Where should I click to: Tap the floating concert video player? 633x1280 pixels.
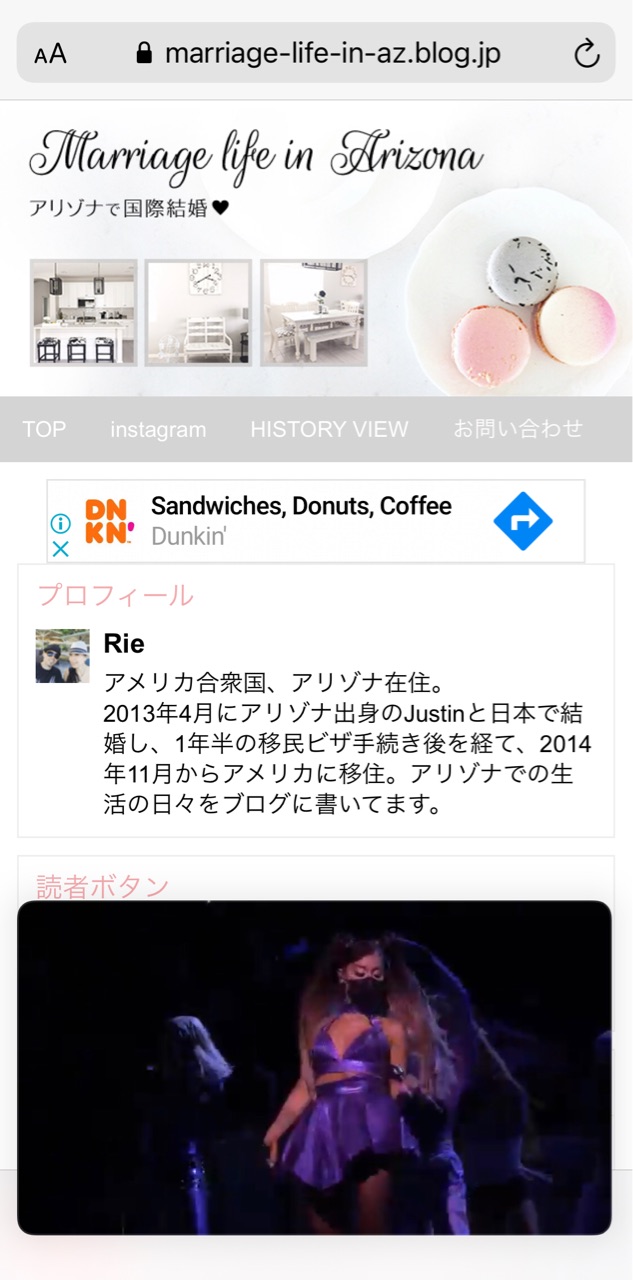pyautogui.click(x=314, y=1067)
